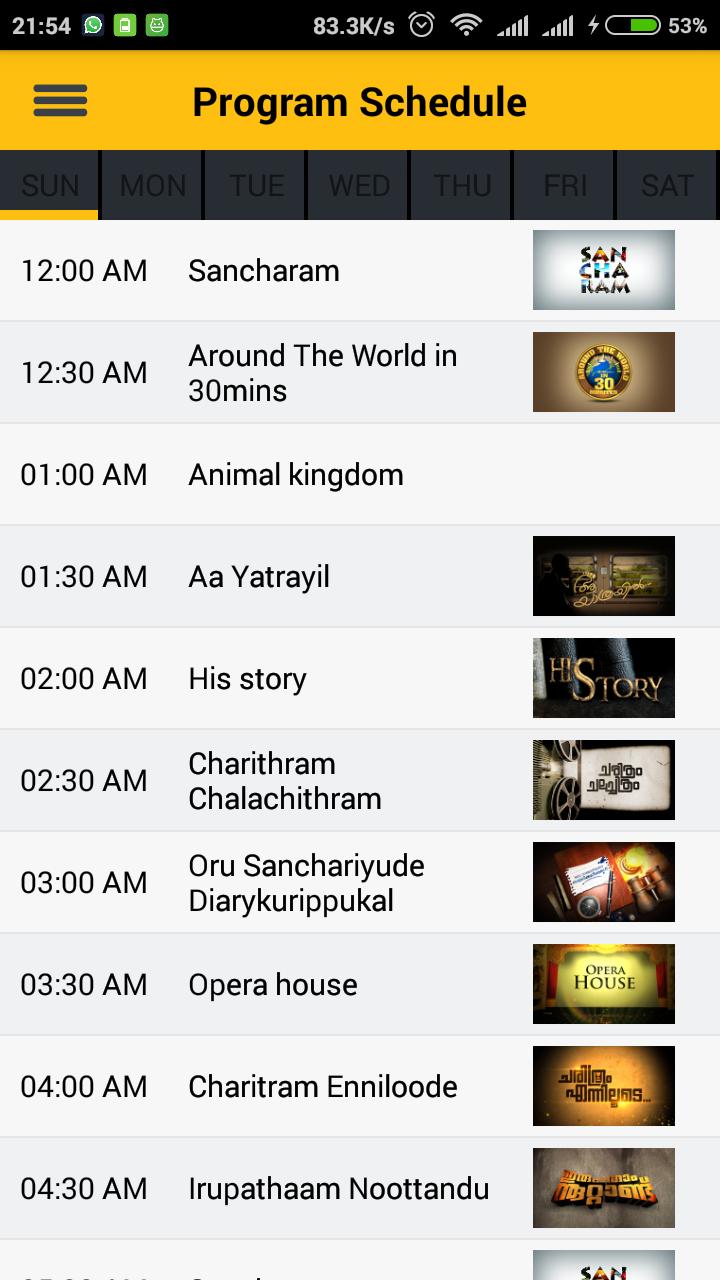Select the SUN tab
720x1280 pixels.
click(x=50, y=185)
